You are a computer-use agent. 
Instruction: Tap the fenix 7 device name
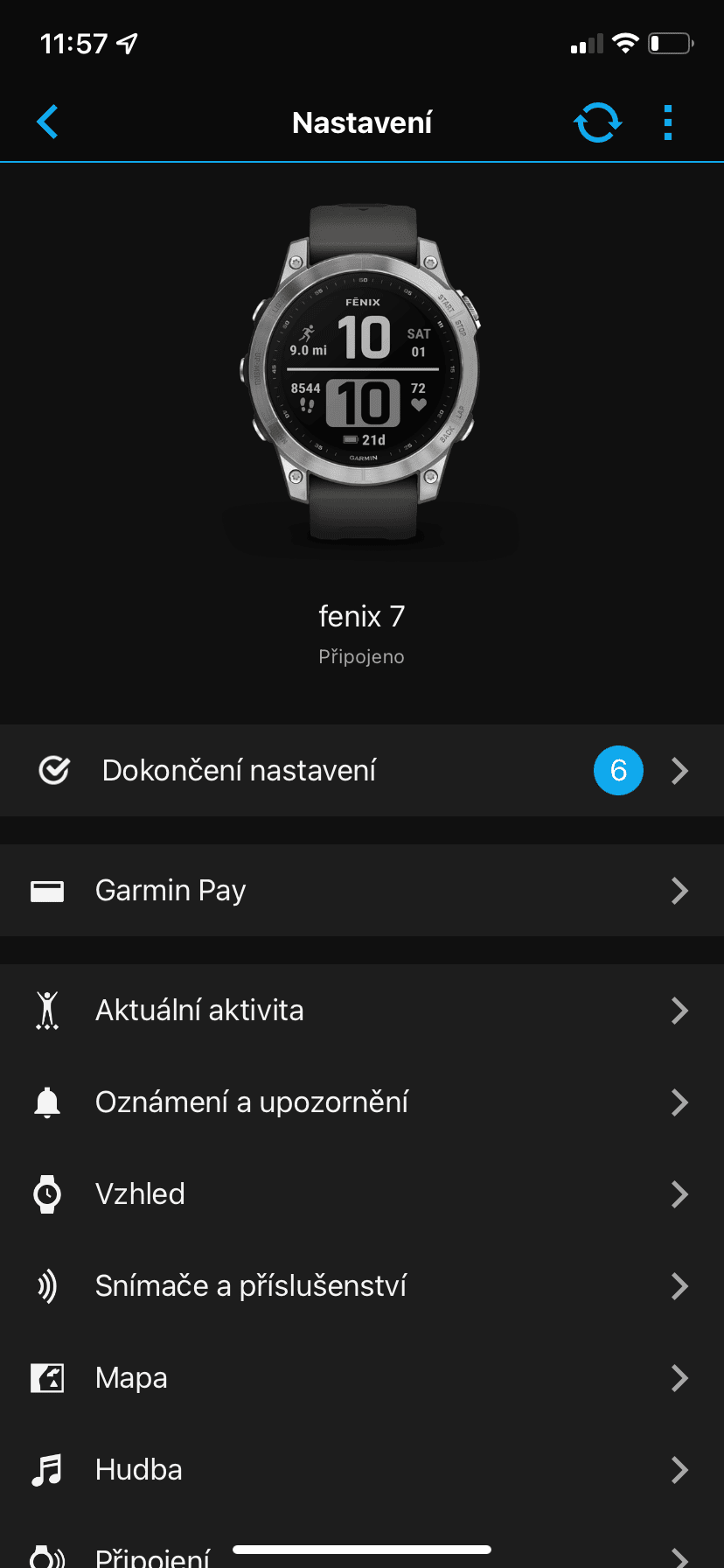361,616
